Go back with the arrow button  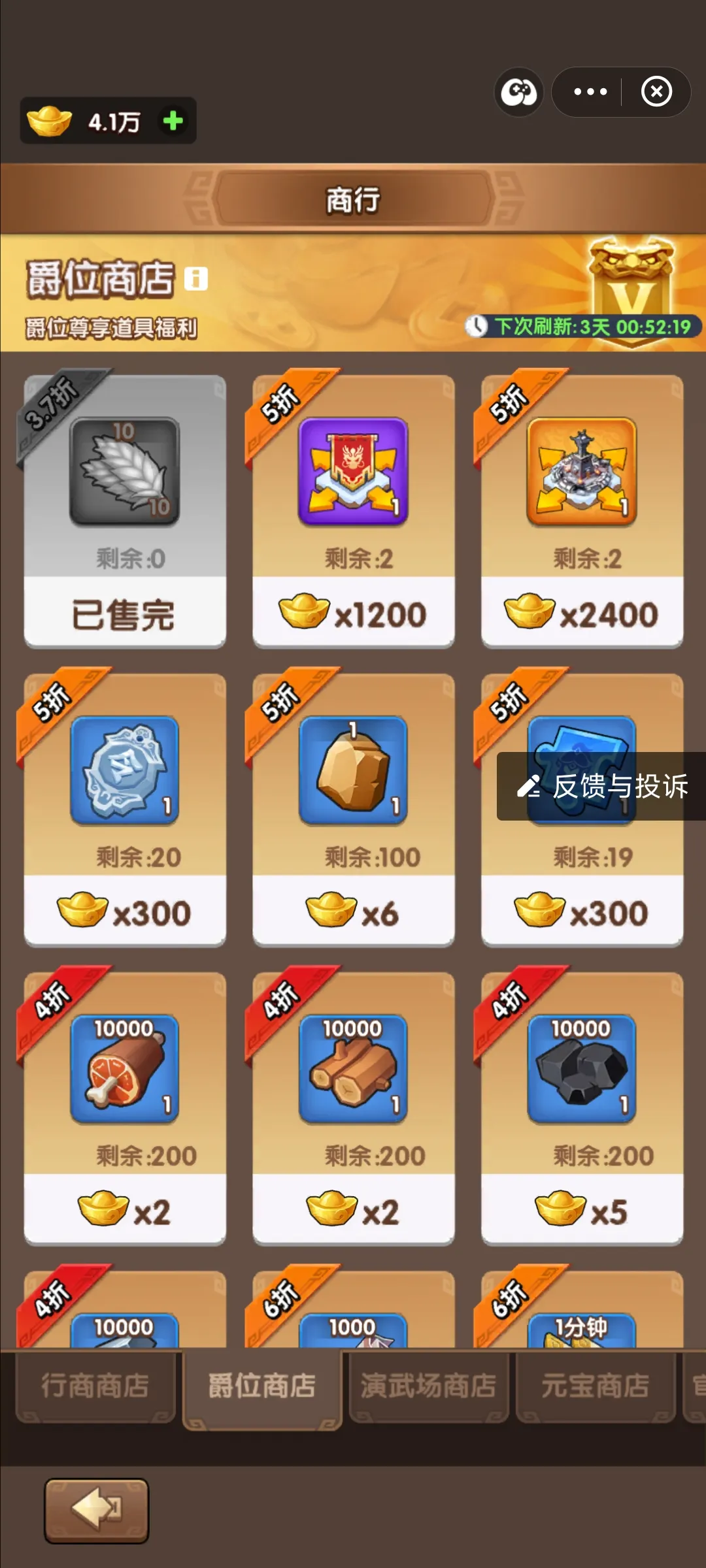pyautogui.click(x=97, y=1510)
